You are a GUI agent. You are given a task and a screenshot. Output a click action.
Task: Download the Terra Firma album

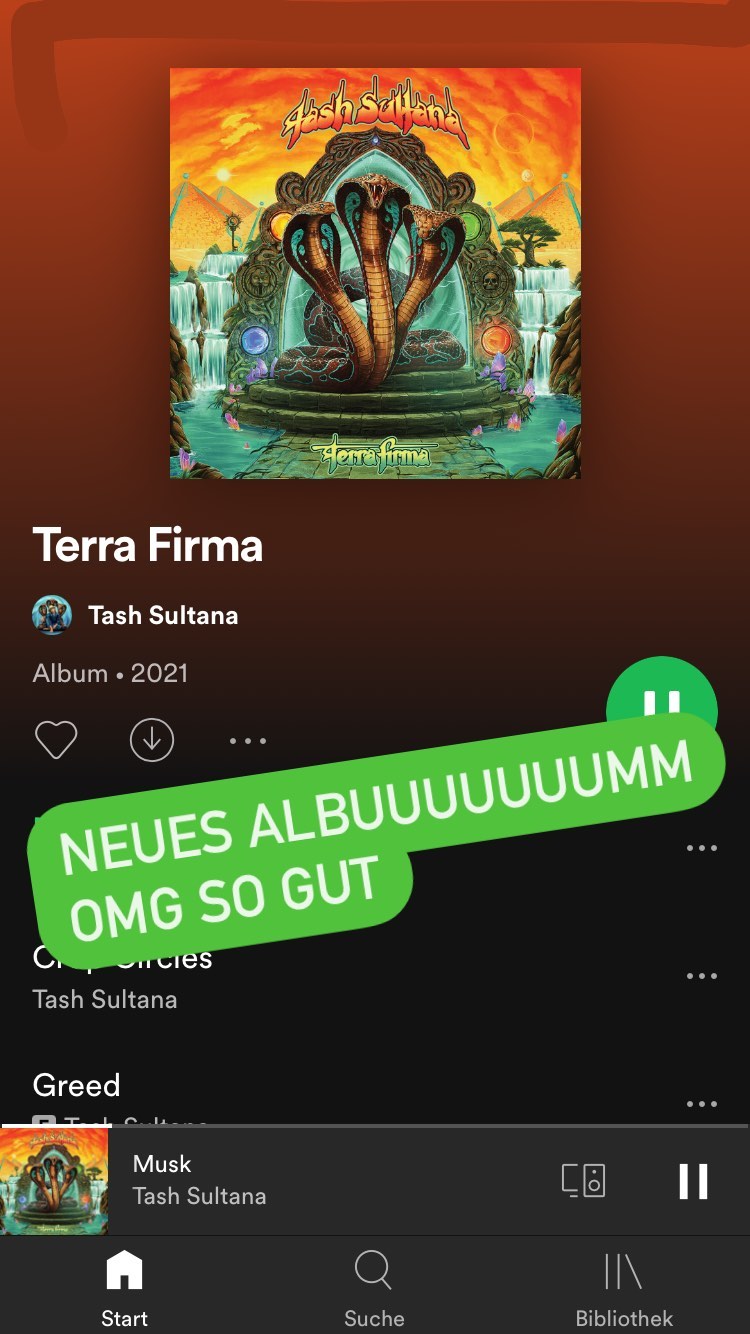point(152,740)
